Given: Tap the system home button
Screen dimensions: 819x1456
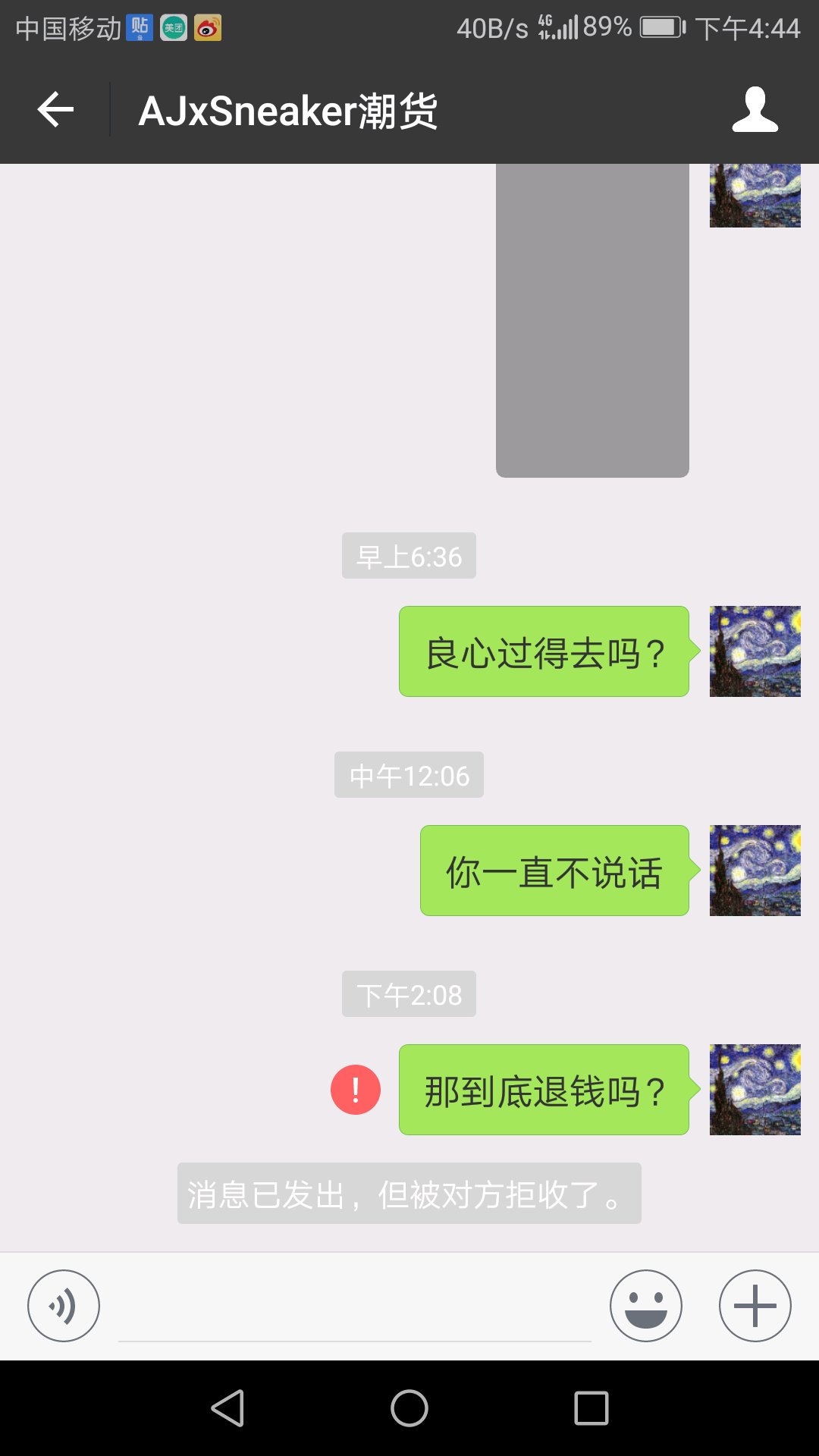Looking at the screenshot, I should (409, 1408).
